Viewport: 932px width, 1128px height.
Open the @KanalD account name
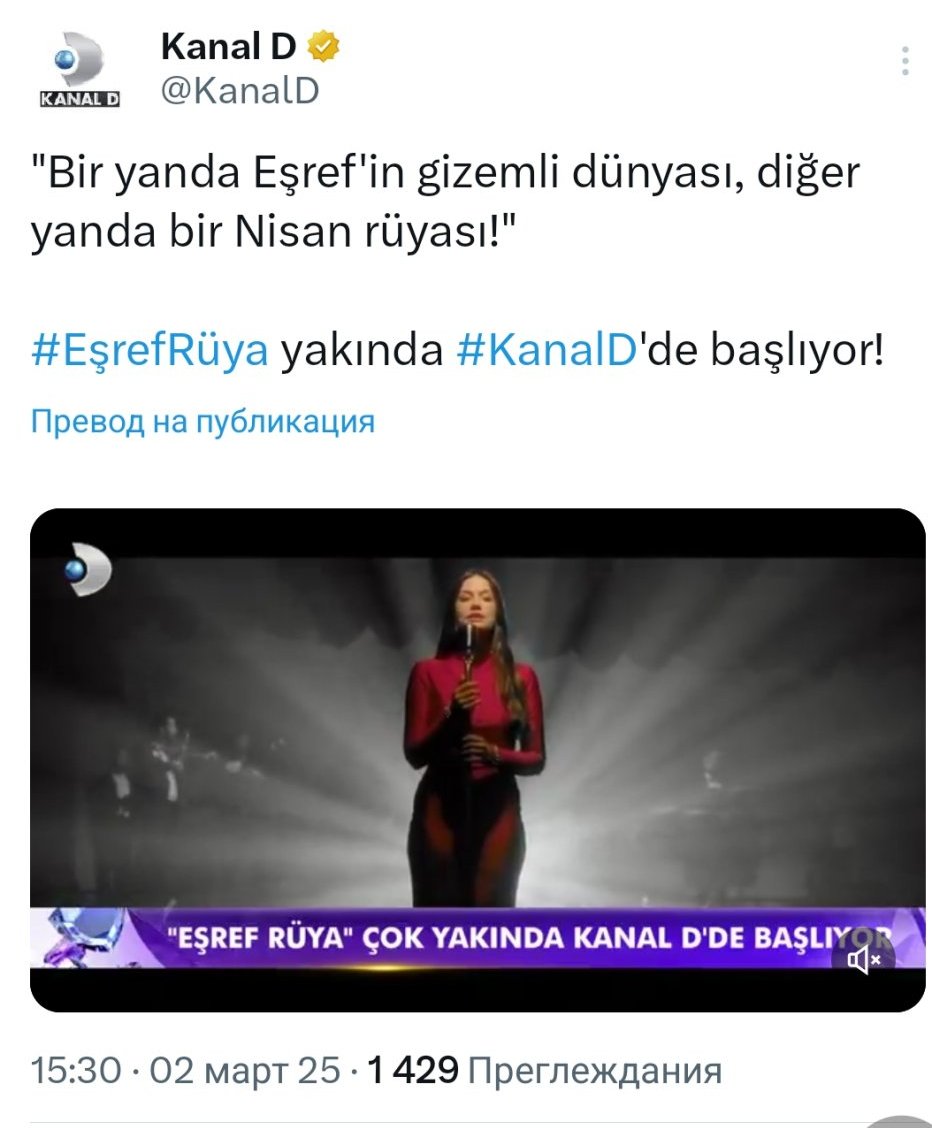pos(239,91)
